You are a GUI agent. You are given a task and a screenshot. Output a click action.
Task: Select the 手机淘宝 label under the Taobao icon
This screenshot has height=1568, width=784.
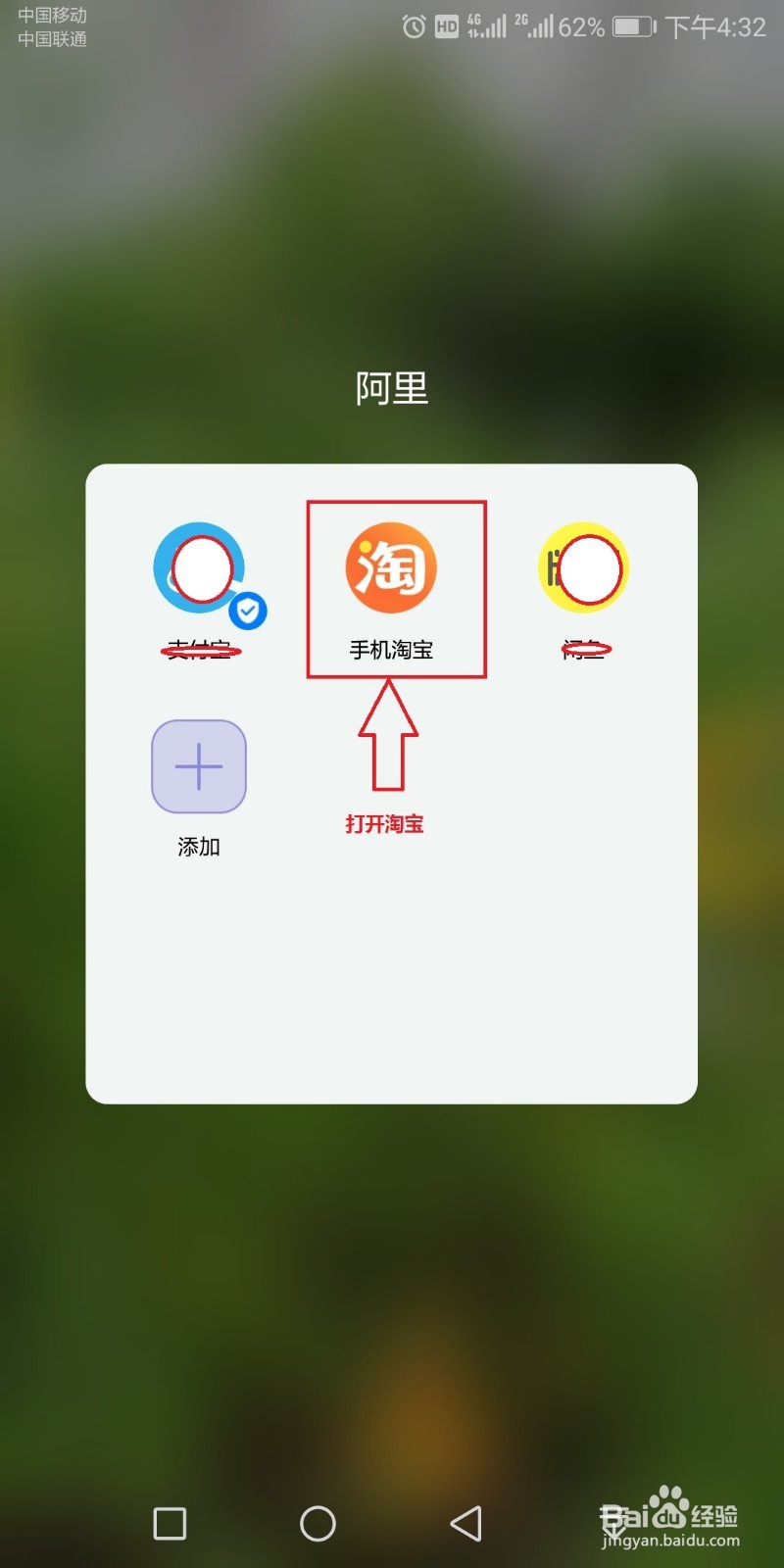coord(392,649)
